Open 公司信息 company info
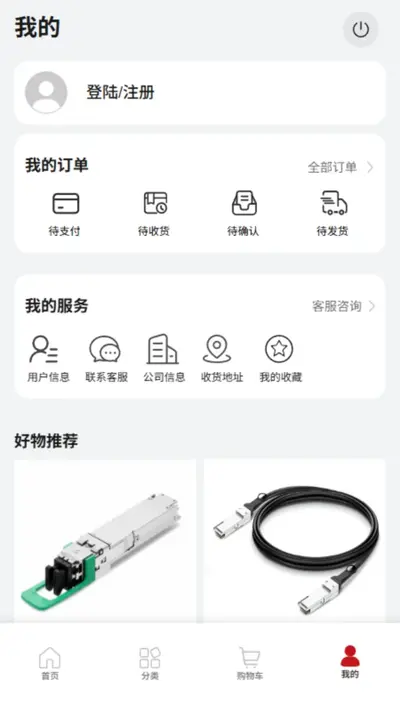 pos(164,359)
